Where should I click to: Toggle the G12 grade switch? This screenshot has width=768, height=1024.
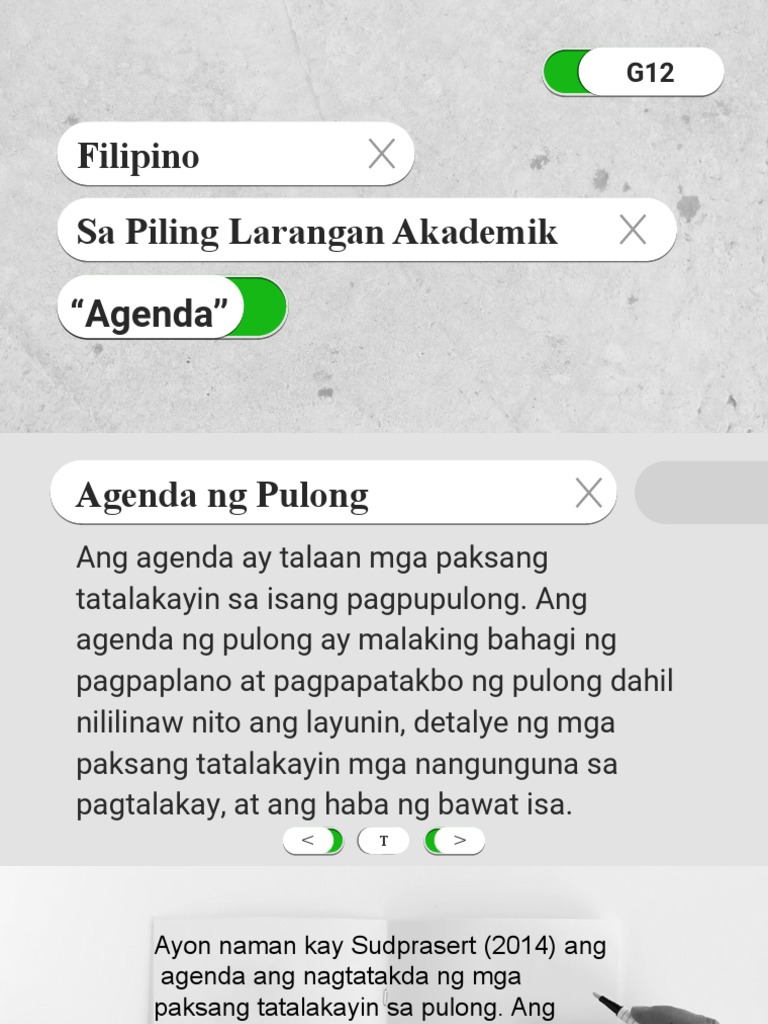(633, 72)
